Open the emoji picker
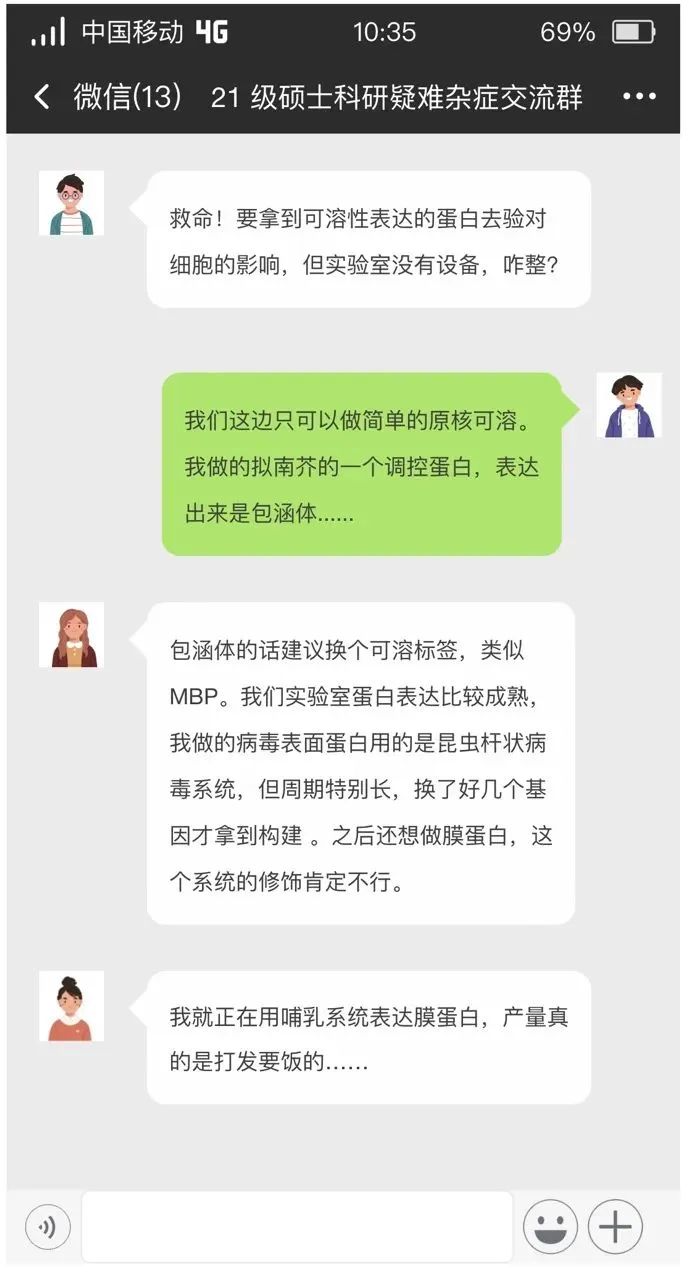 550,1225
